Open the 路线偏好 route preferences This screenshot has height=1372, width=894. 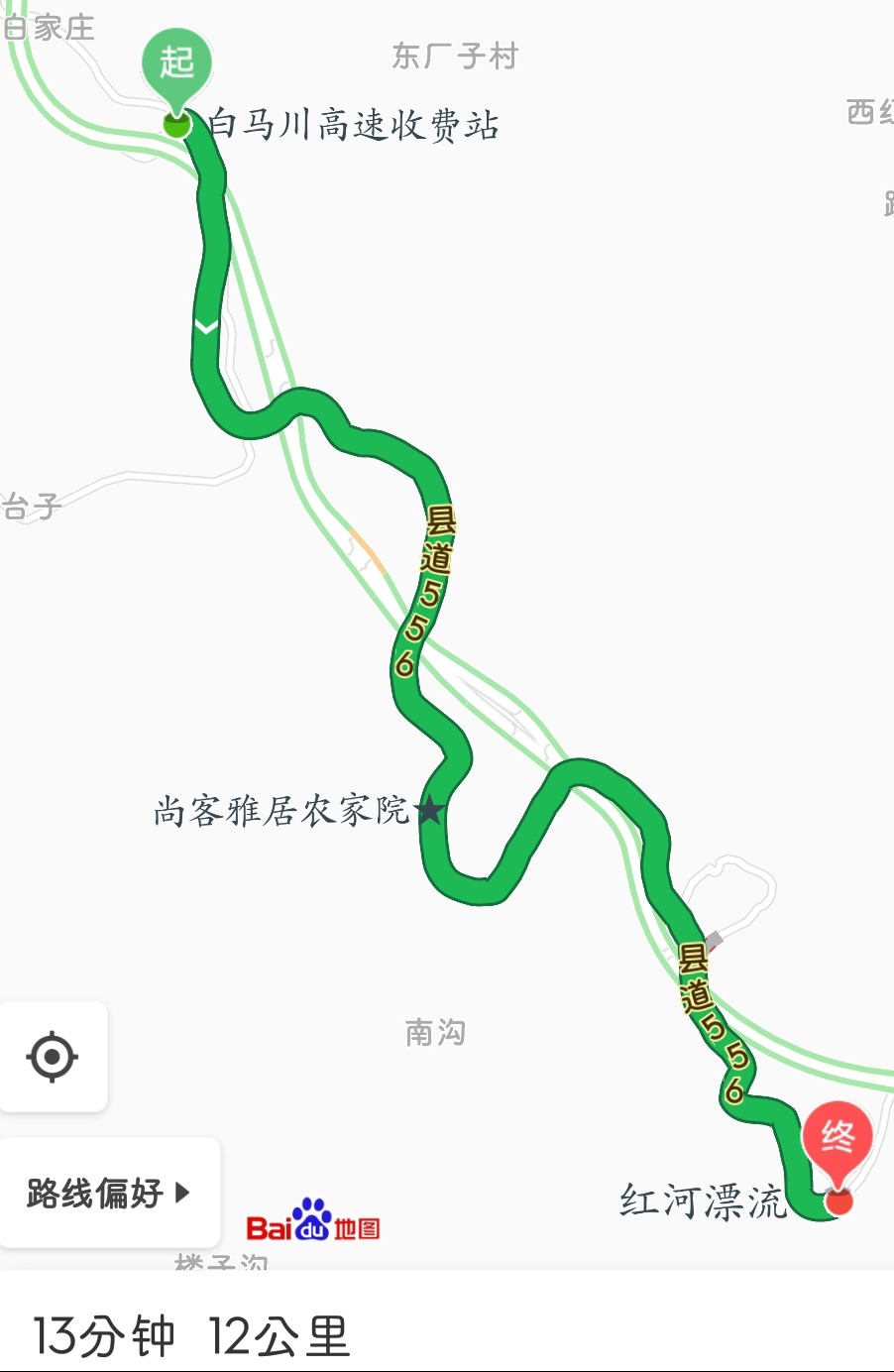point(109,1193)
